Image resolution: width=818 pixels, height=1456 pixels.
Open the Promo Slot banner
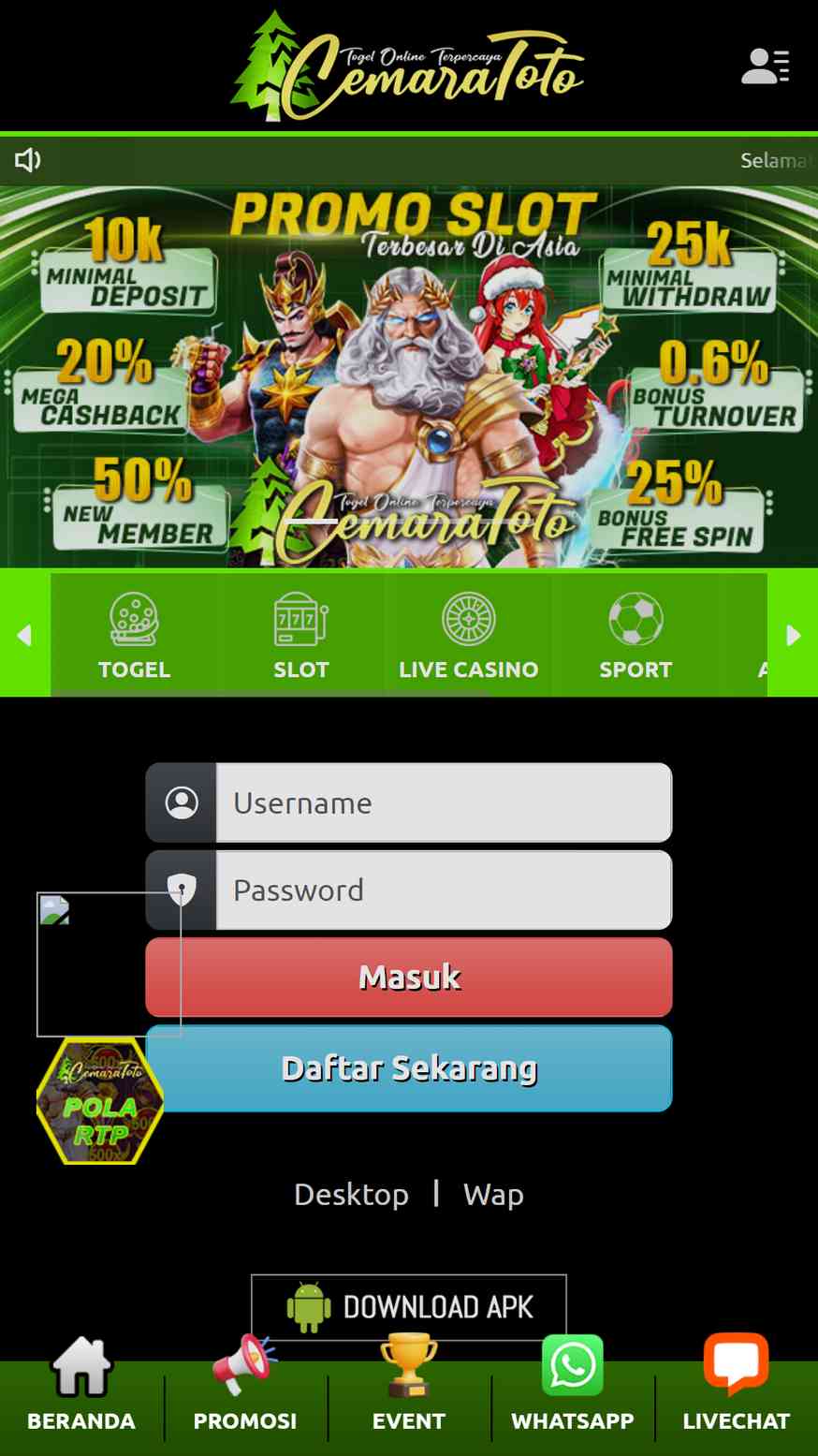[409, 377]
